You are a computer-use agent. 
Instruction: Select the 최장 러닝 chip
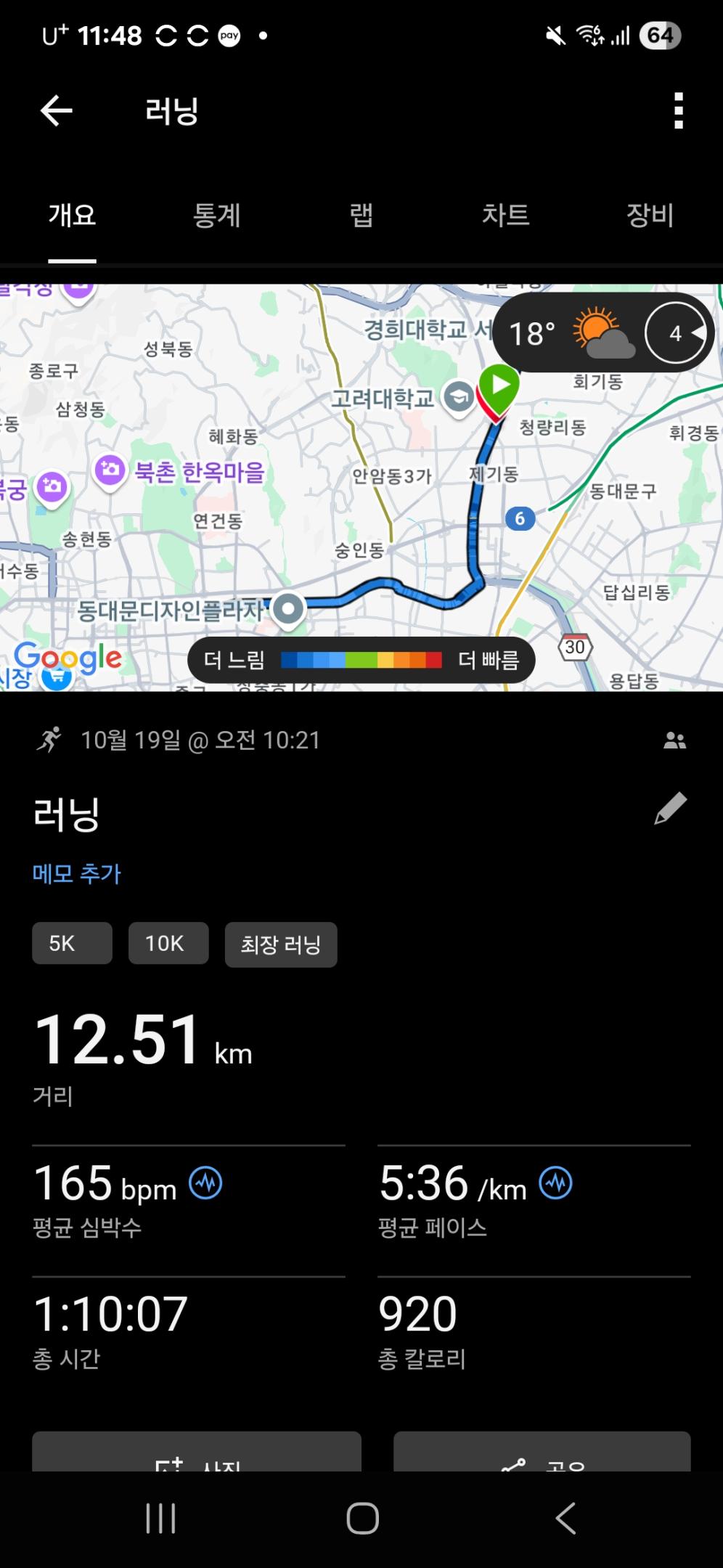tap(281, 944)
